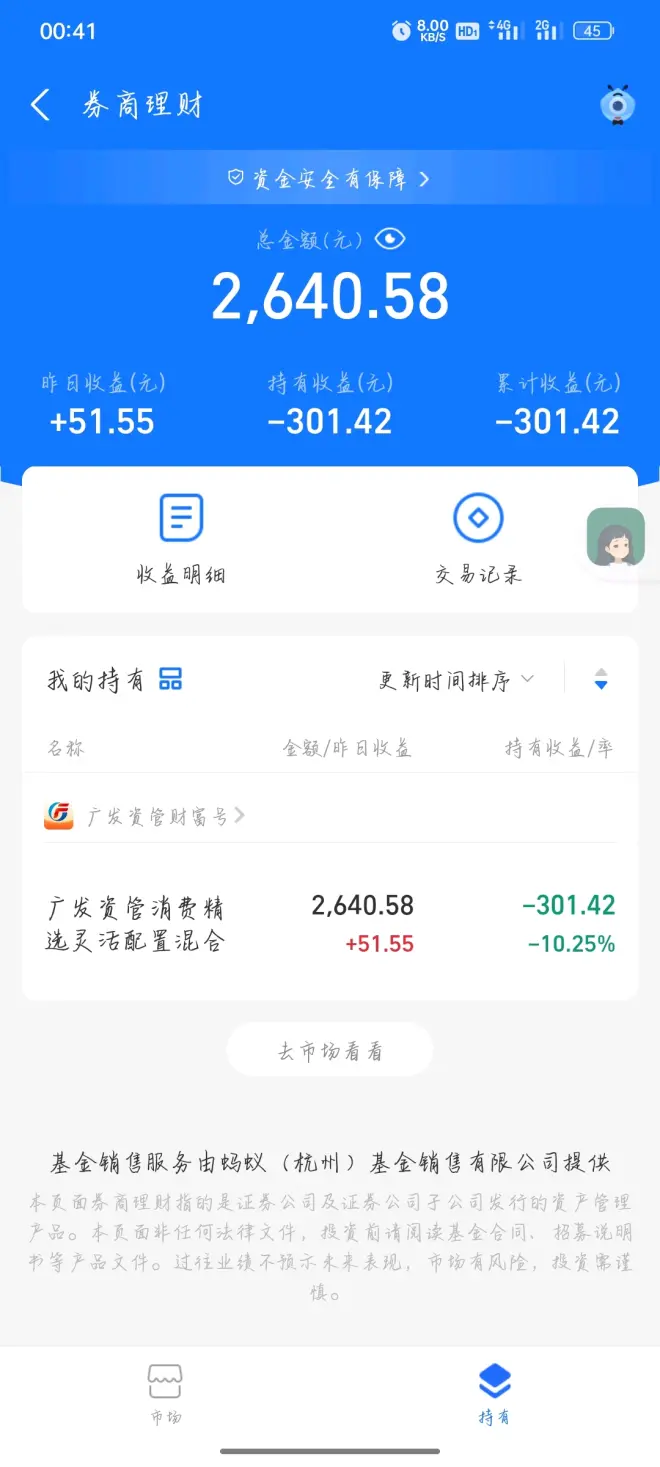660x1467 pixels.
Task: Go back from 券商理财 page
Action: tap(40, 105)
